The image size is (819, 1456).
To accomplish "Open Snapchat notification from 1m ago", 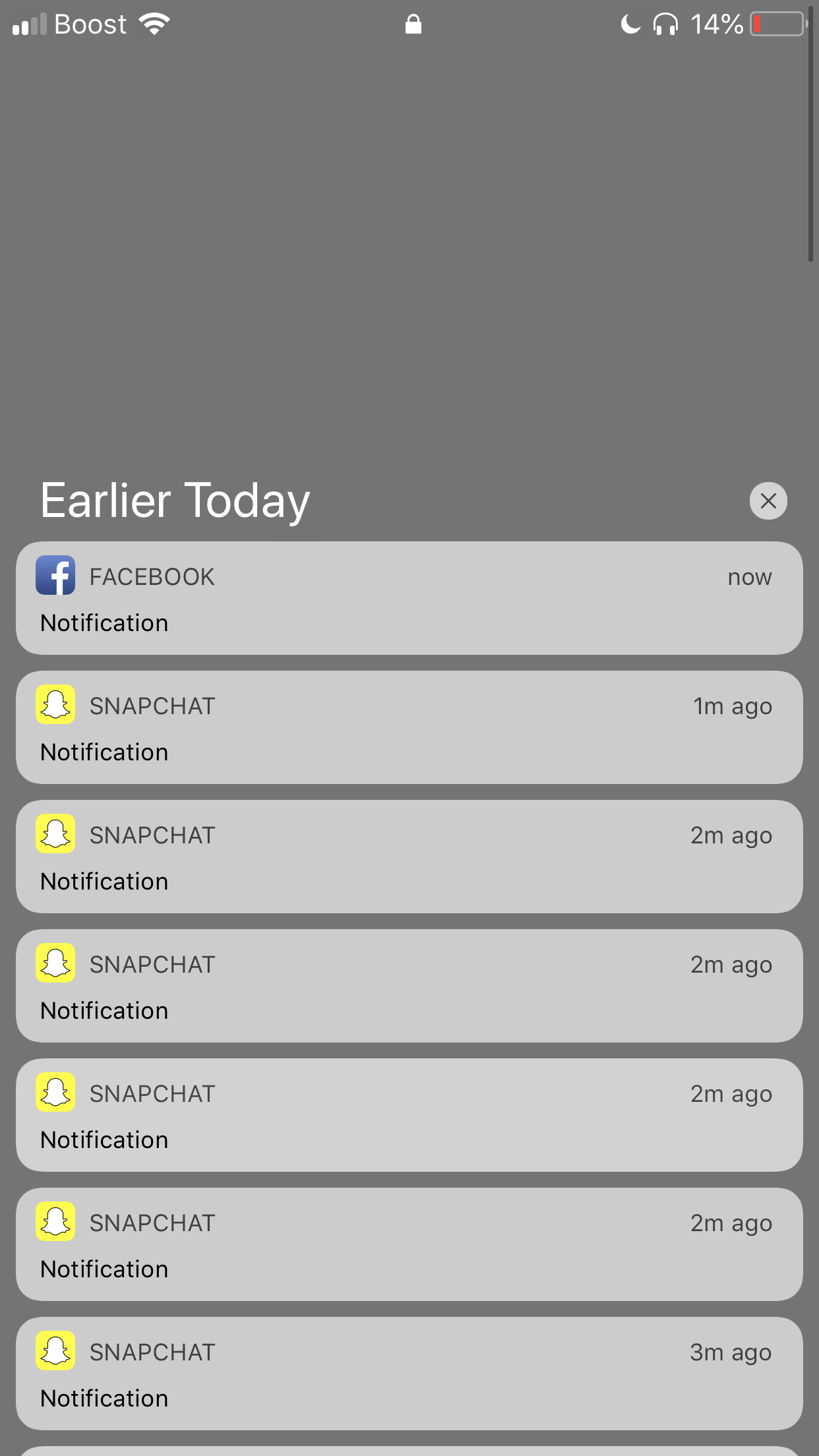I will click(x=409, y=727).
